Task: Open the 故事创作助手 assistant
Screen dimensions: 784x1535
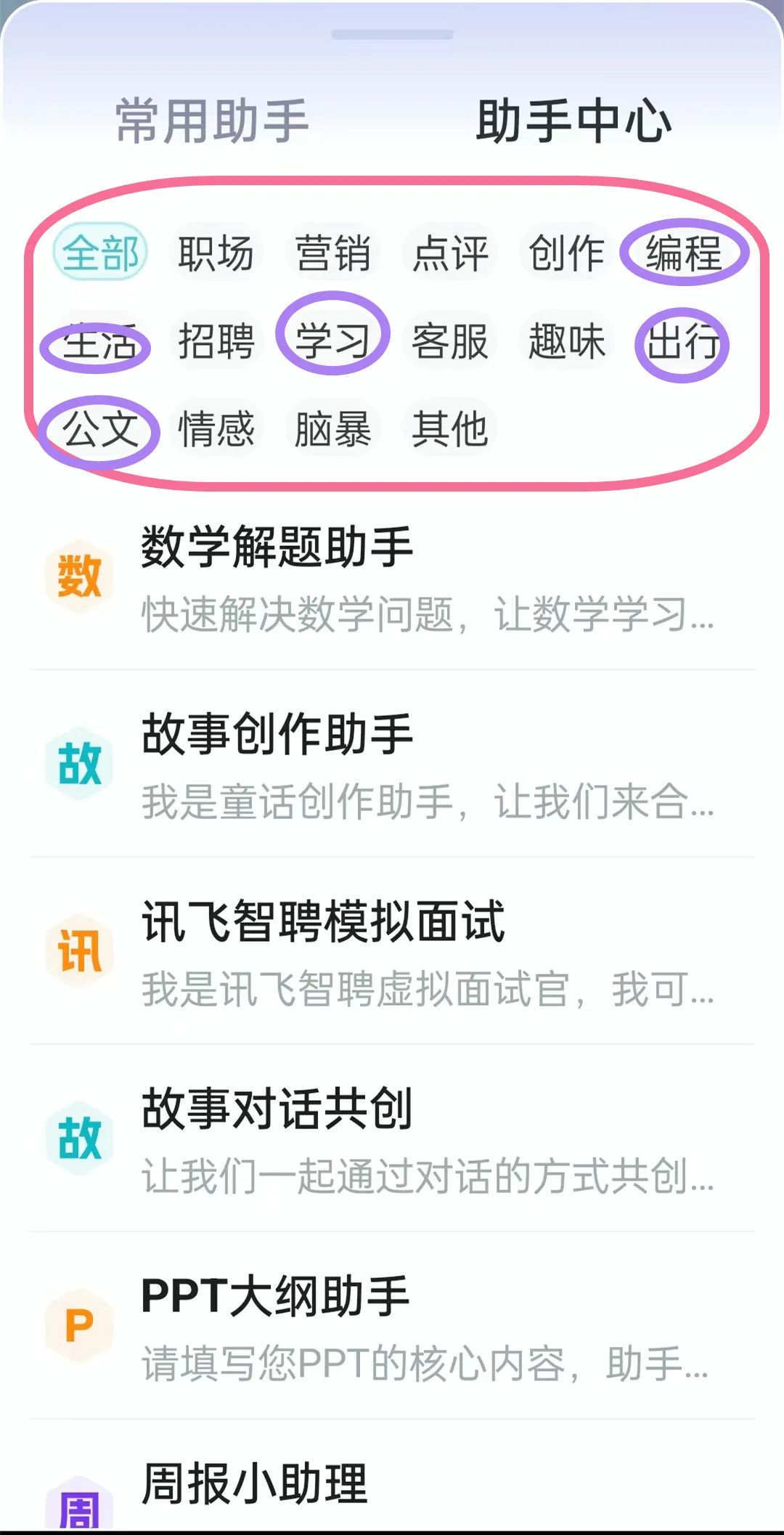Action: 392,765
